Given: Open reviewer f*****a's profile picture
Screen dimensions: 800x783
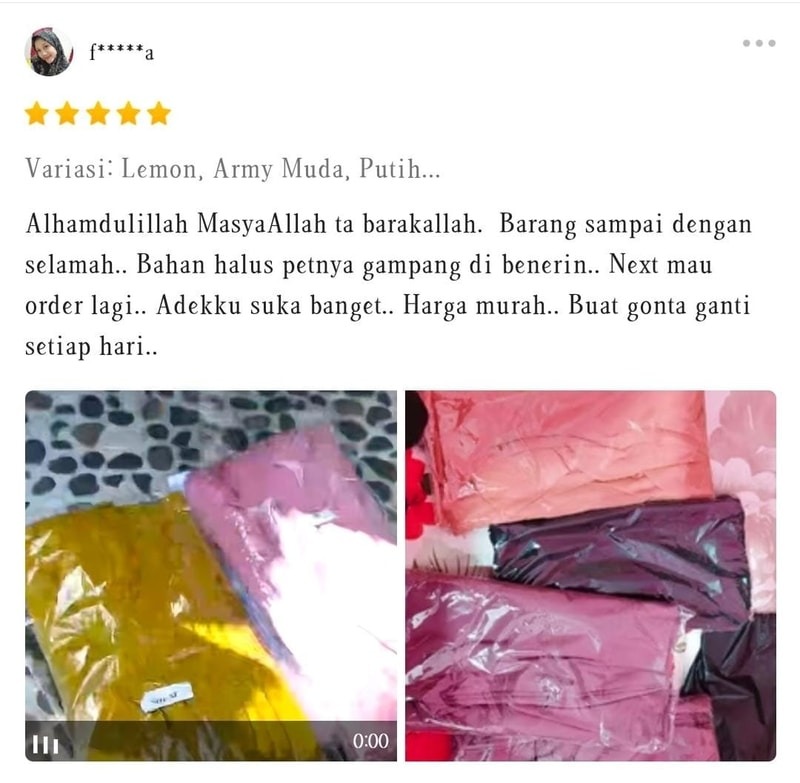Looking at the screenshot, I should 48,52.
